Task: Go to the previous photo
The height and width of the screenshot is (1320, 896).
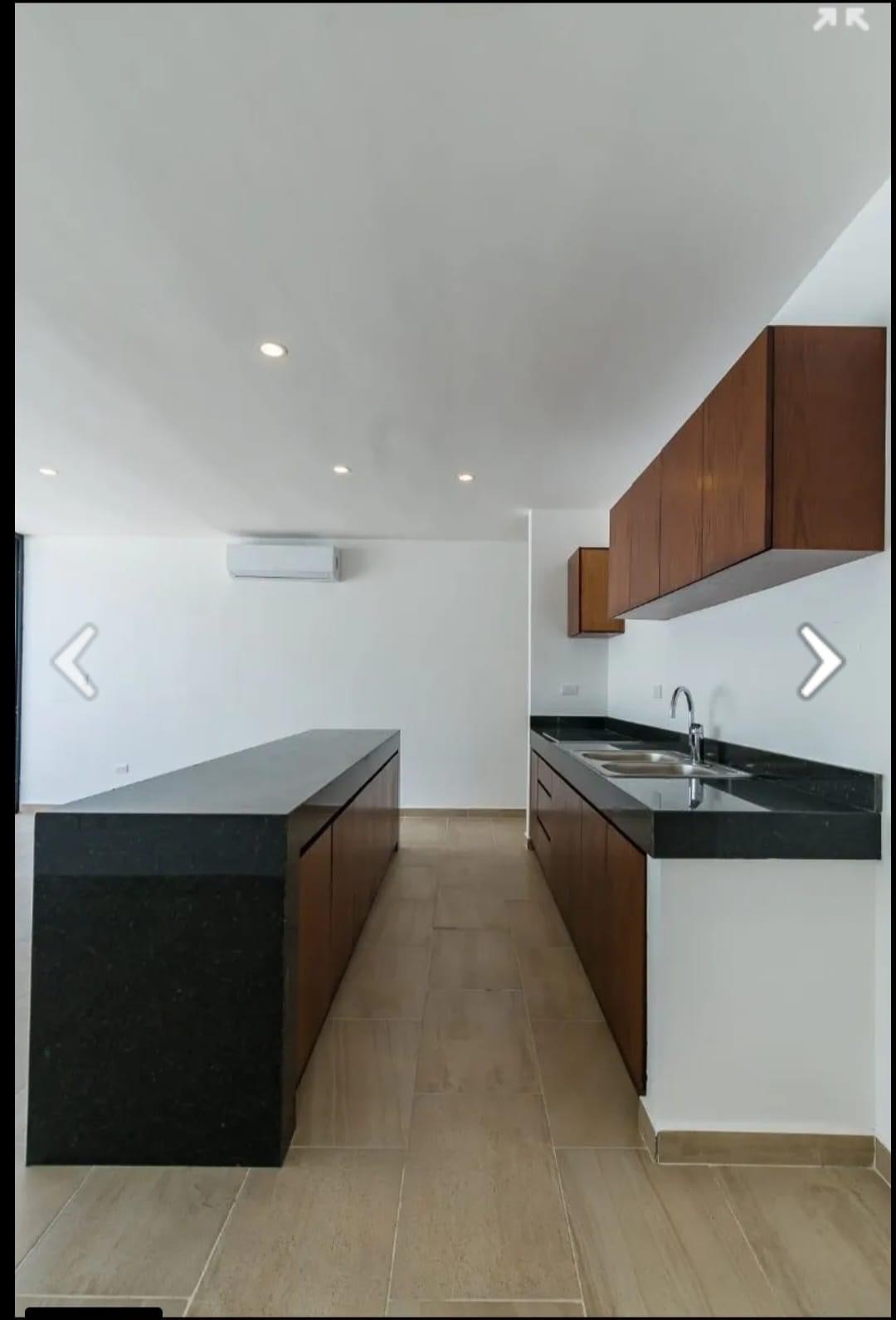Action: pos(75,661)
